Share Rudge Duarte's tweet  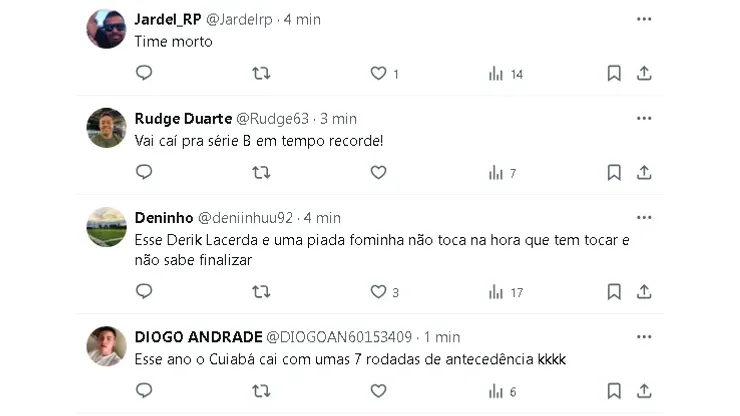click(x=644, y=172)
